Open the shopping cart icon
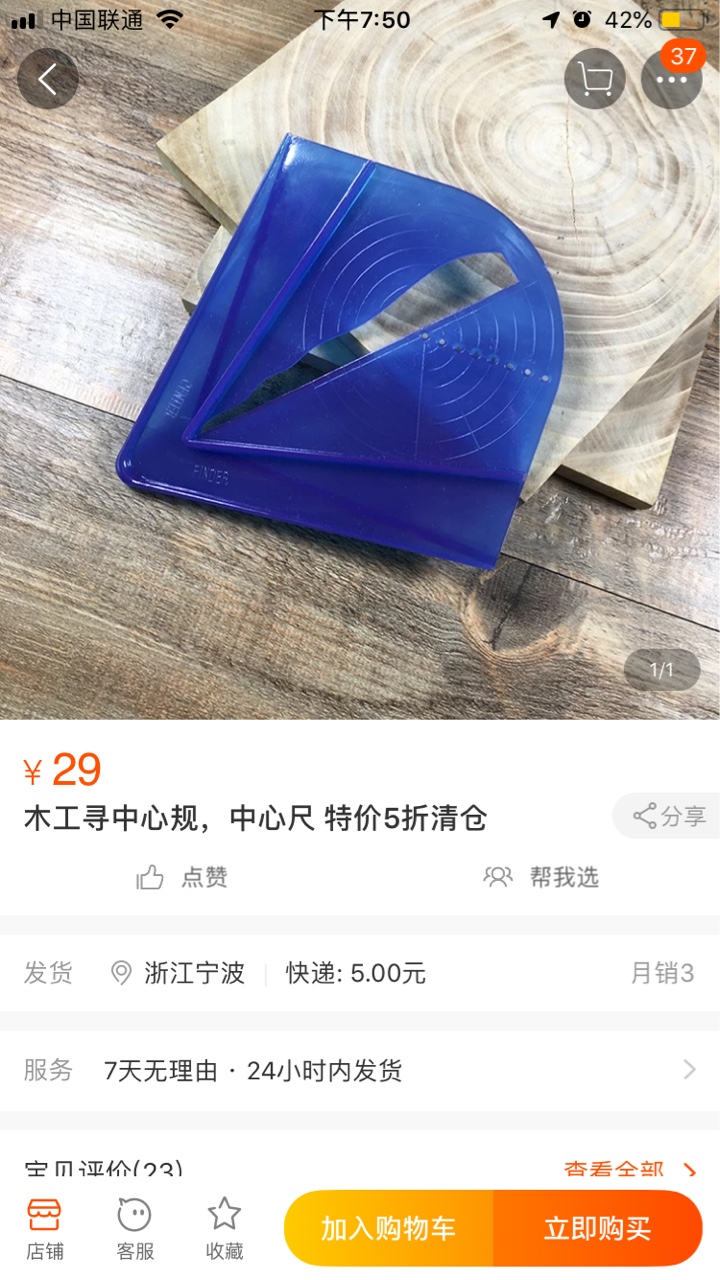This screenshot has height=1280, width=720. point(595,79)
